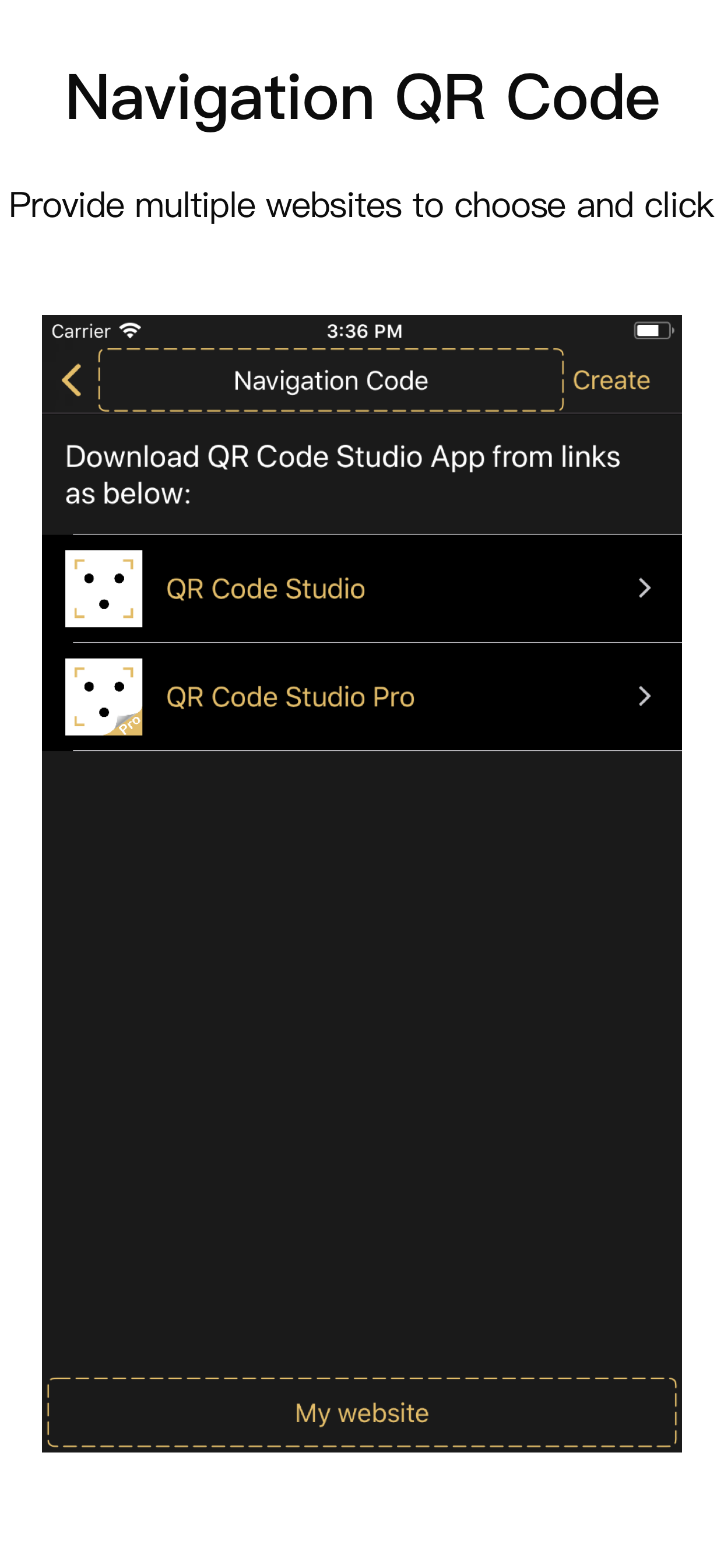Tap the Wi-Fi signal icon in status bar
724x1568 pixels.
pos(129,330)
